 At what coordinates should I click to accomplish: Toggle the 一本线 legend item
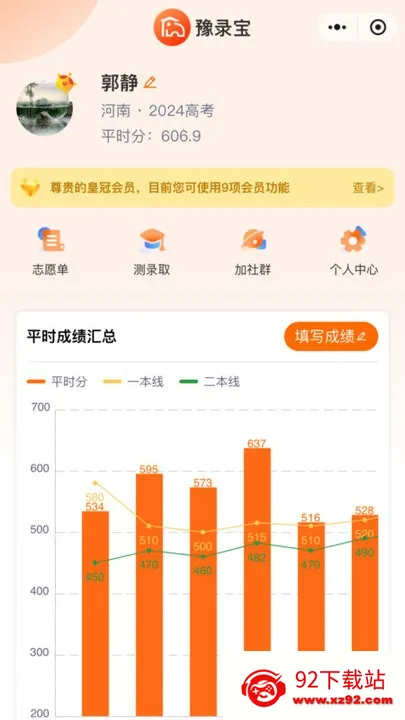pyautogui.click(x=134, y=382)
